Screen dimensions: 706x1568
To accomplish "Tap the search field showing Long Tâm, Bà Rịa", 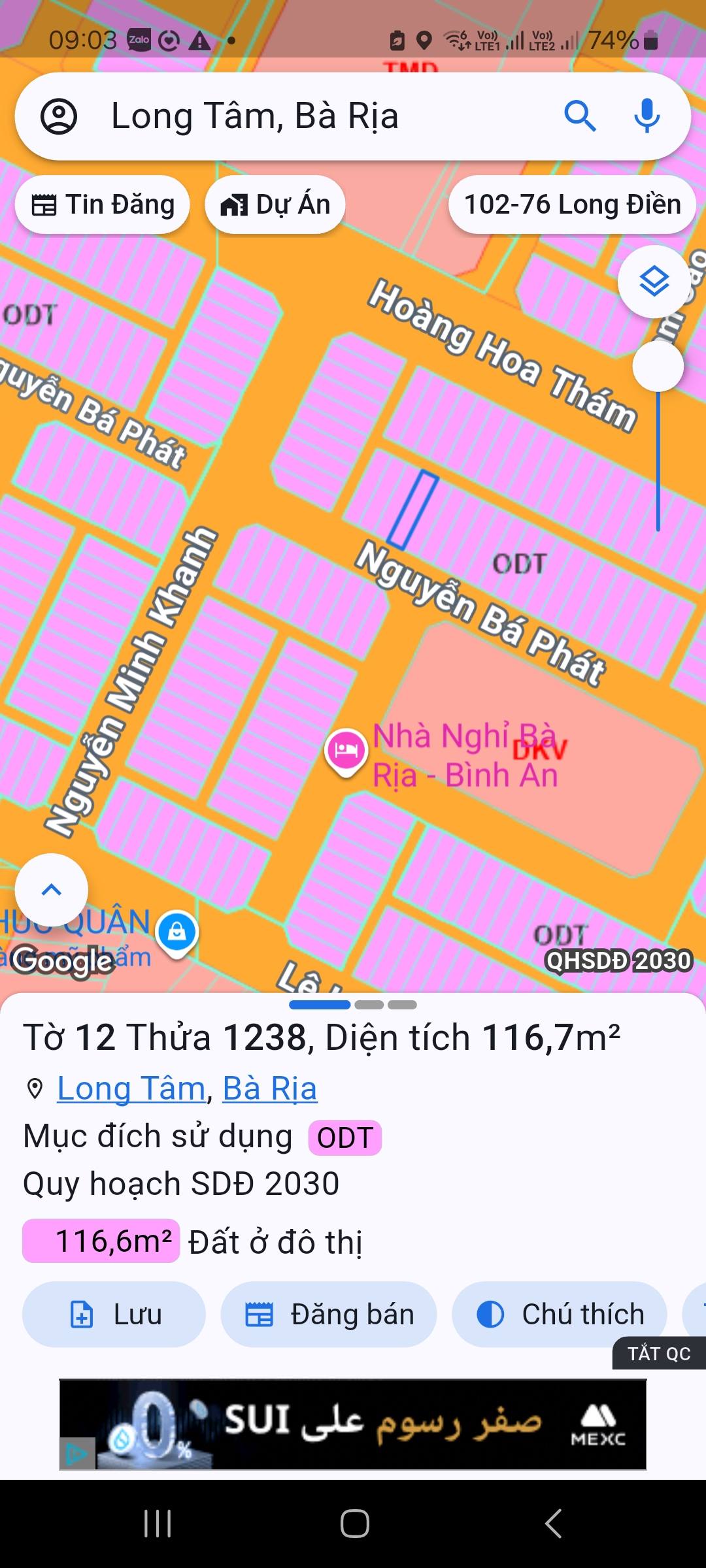I will (x=261, y=116).
